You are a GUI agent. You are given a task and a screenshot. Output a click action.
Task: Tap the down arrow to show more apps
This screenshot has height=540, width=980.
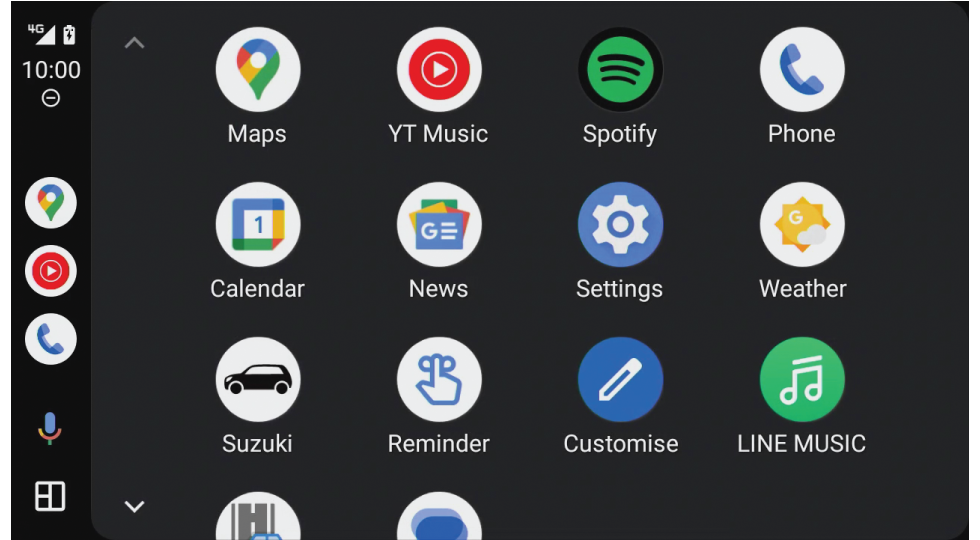134,506
